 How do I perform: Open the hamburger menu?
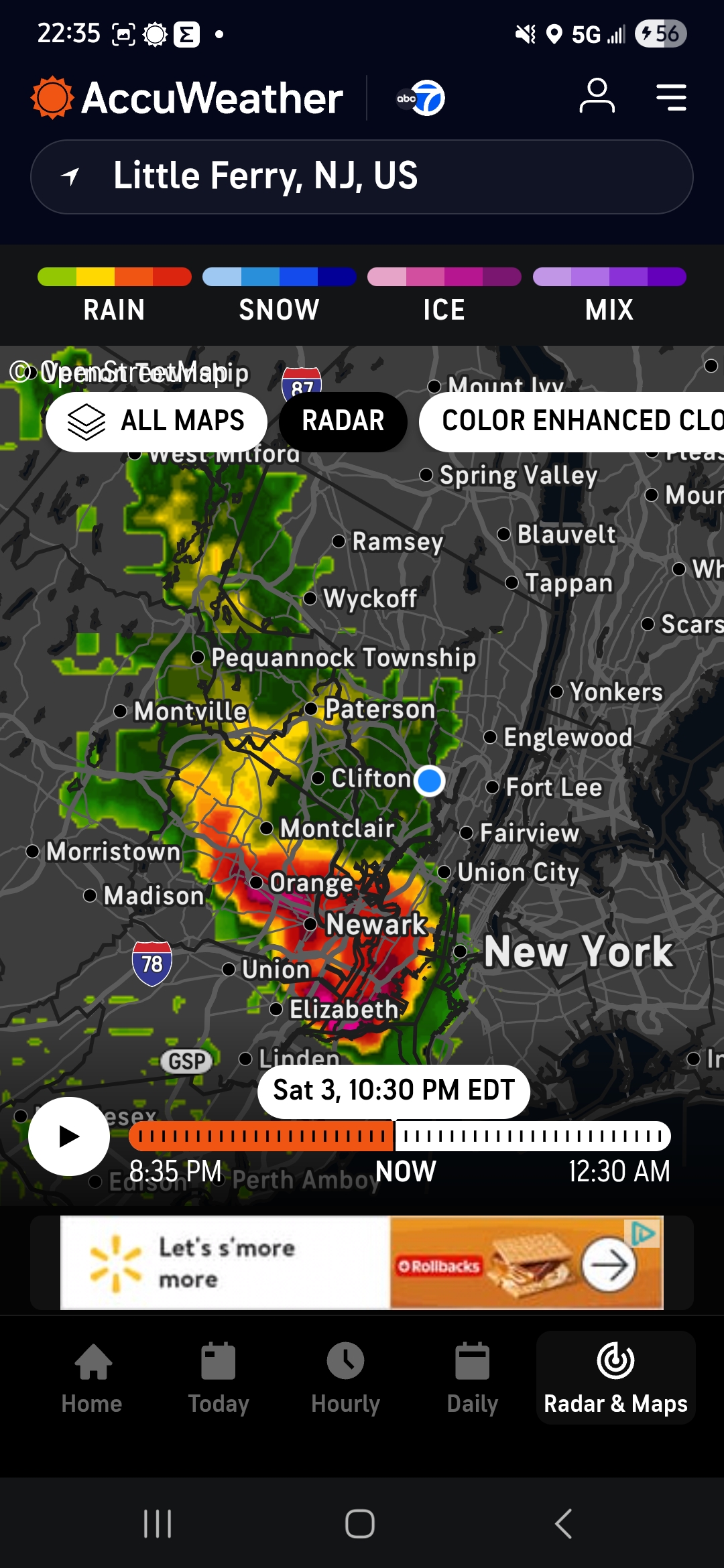671,97
